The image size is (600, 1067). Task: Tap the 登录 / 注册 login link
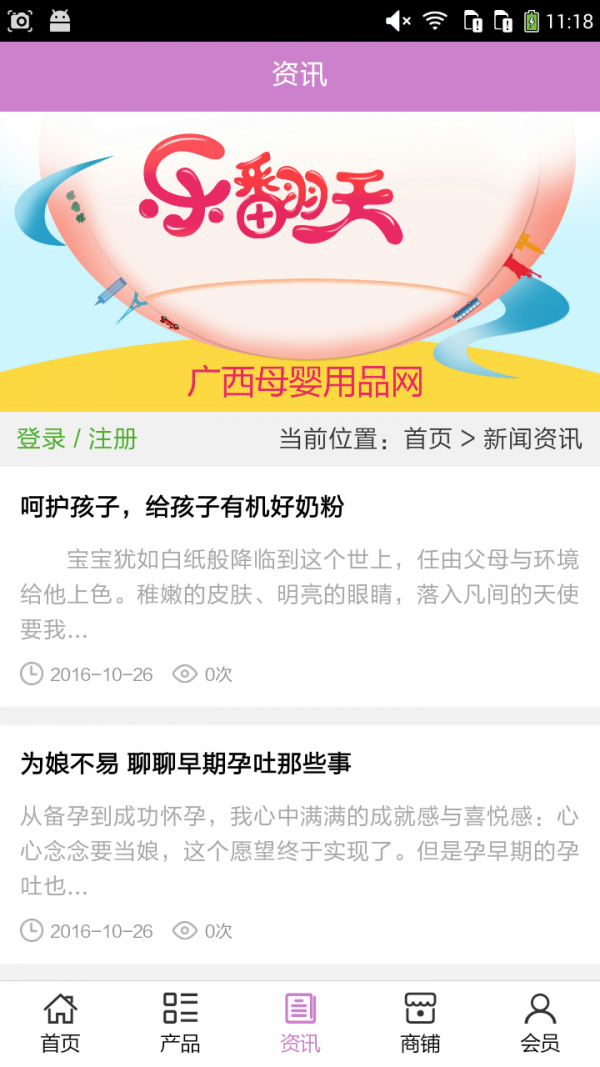[x=77, y=438]
